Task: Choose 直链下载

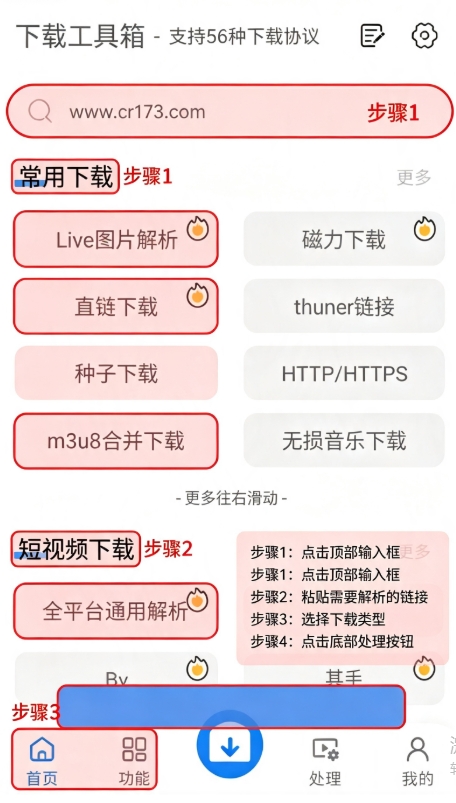Action: pyautogui.click(x=116, y=306)
